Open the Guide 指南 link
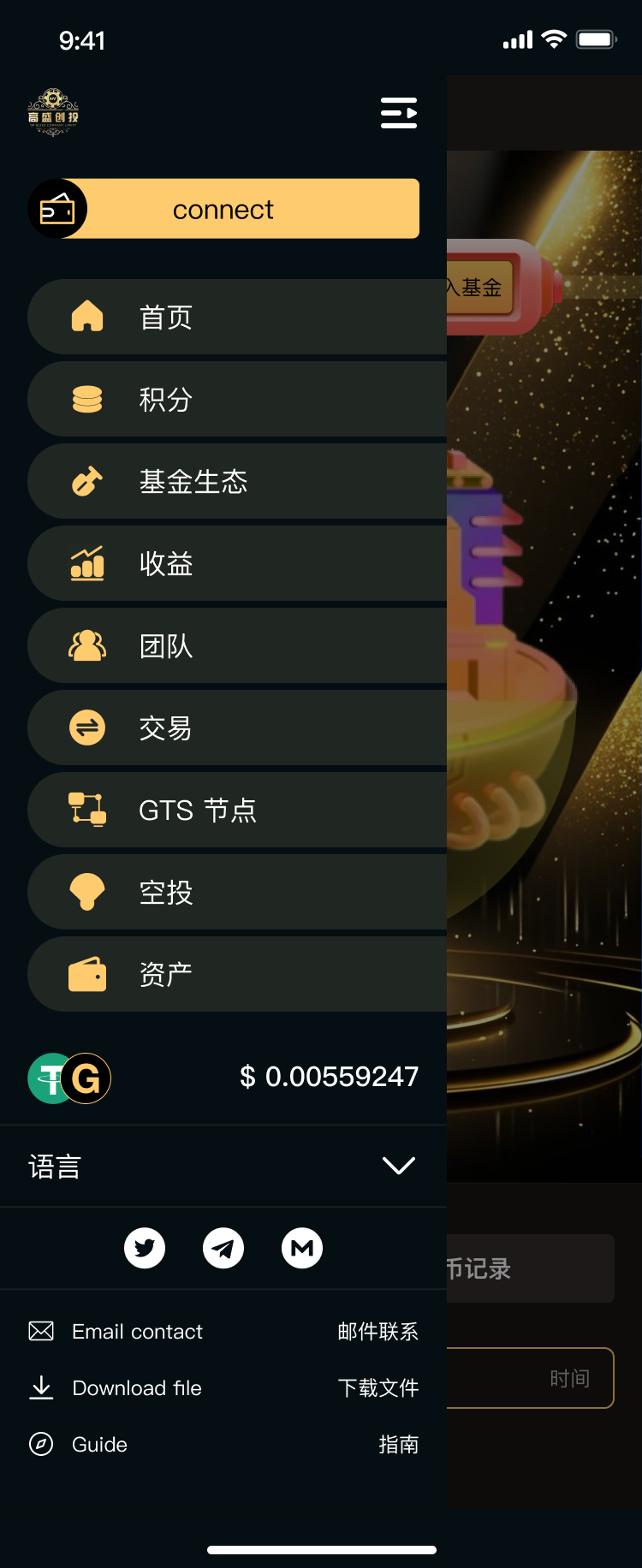The image size is (642, 1568). click(223, 1444)
